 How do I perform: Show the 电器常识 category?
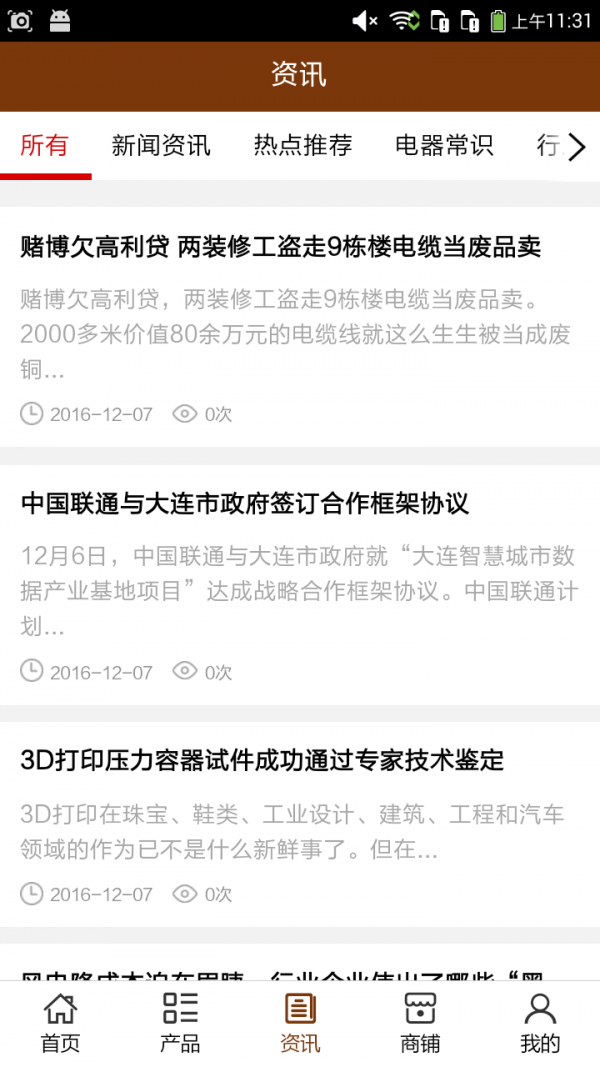pos(444,146)
